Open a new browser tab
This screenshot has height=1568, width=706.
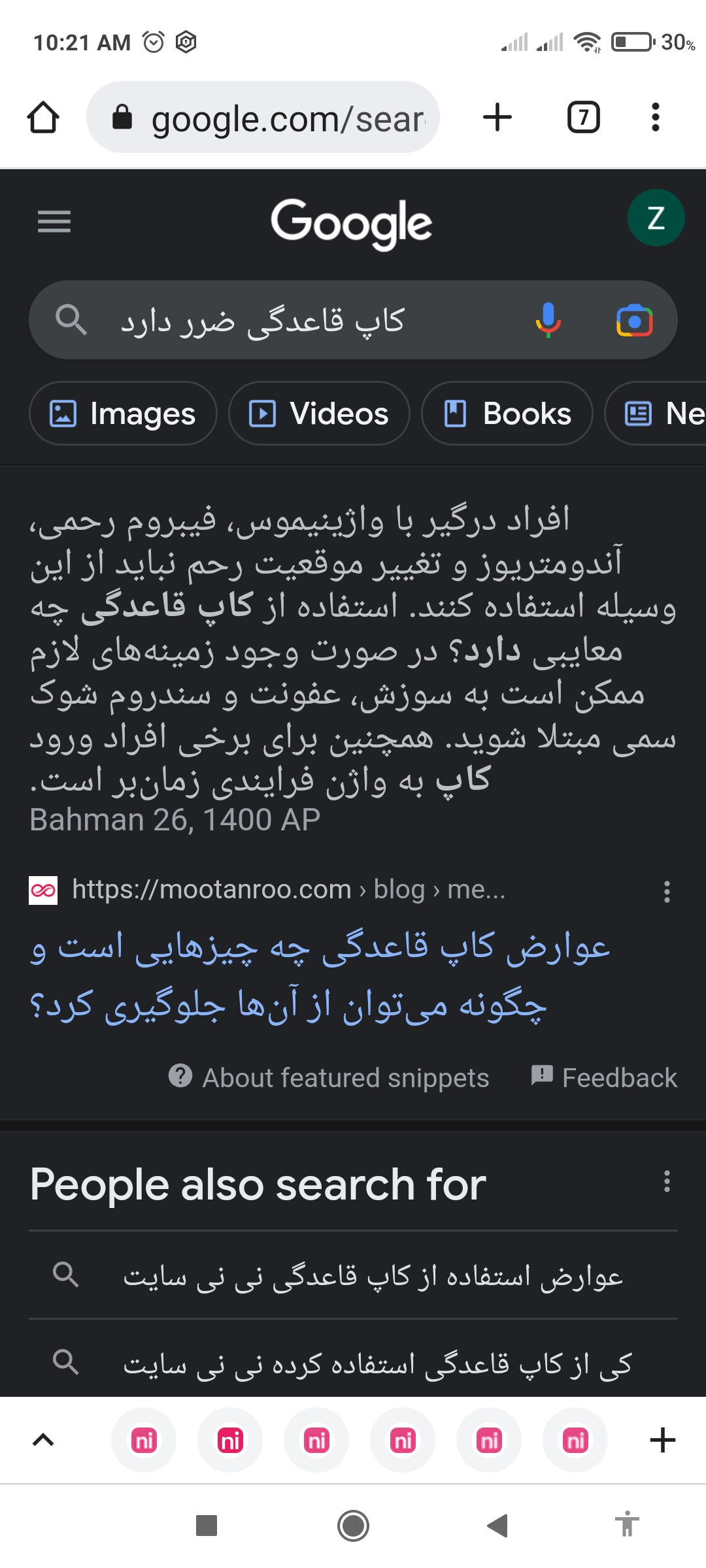coord(497,118)
